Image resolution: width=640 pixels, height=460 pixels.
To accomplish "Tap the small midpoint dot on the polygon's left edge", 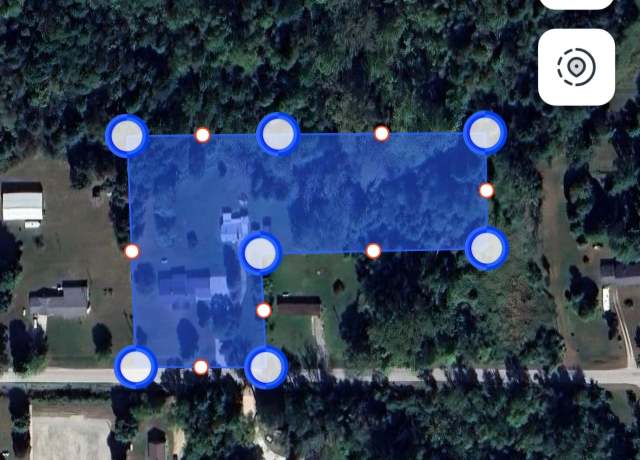I will (x=132, y=251).
